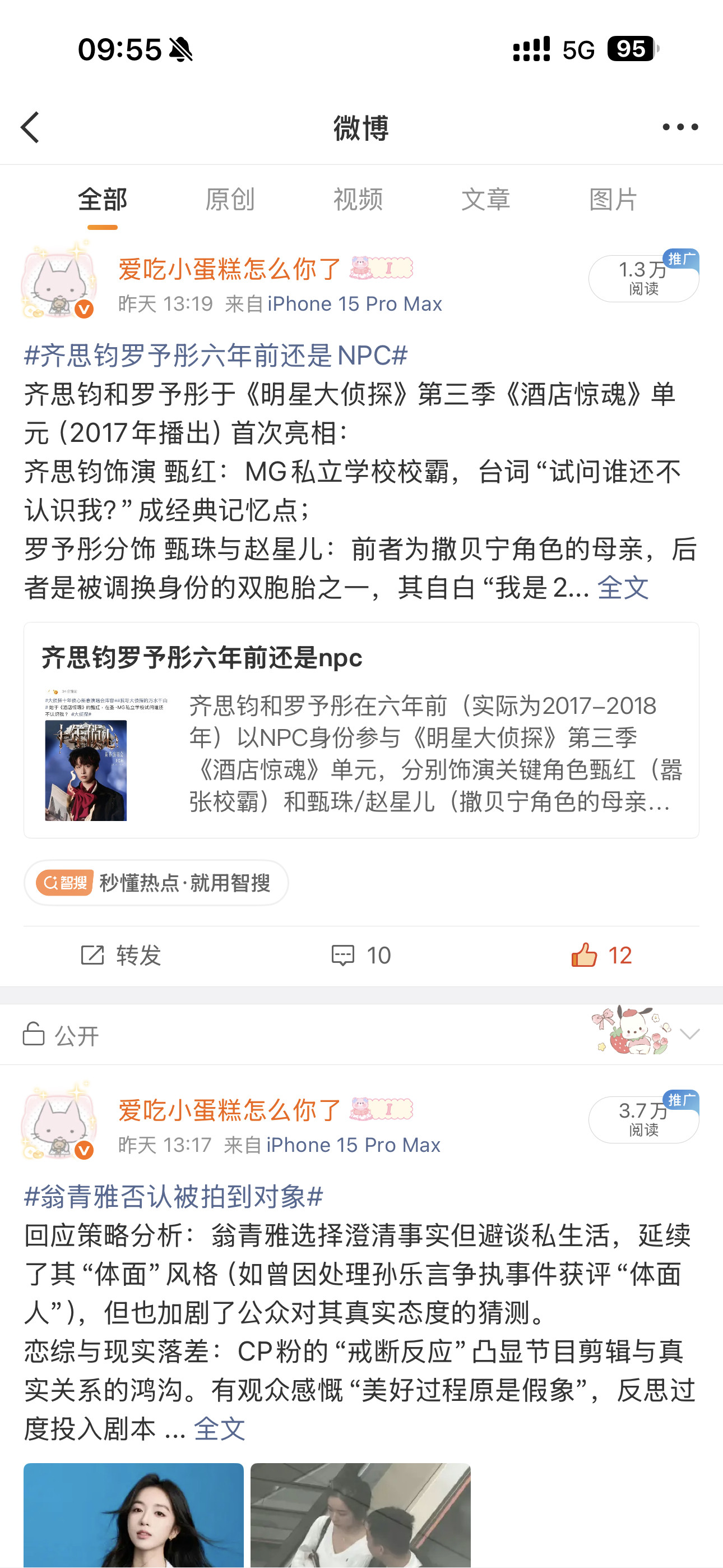Tap the lock icon next to 公开
This screenshot has height=1568, width=723.
[x=35, y=1034]
